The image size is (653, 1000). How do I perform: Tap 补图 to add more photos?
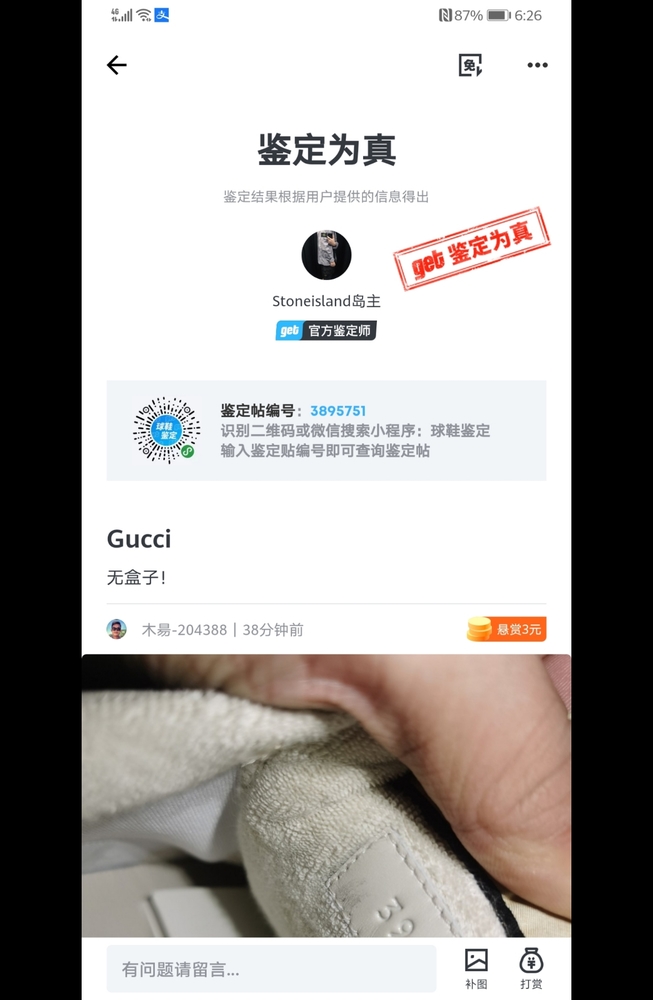[x=476, y=968]
